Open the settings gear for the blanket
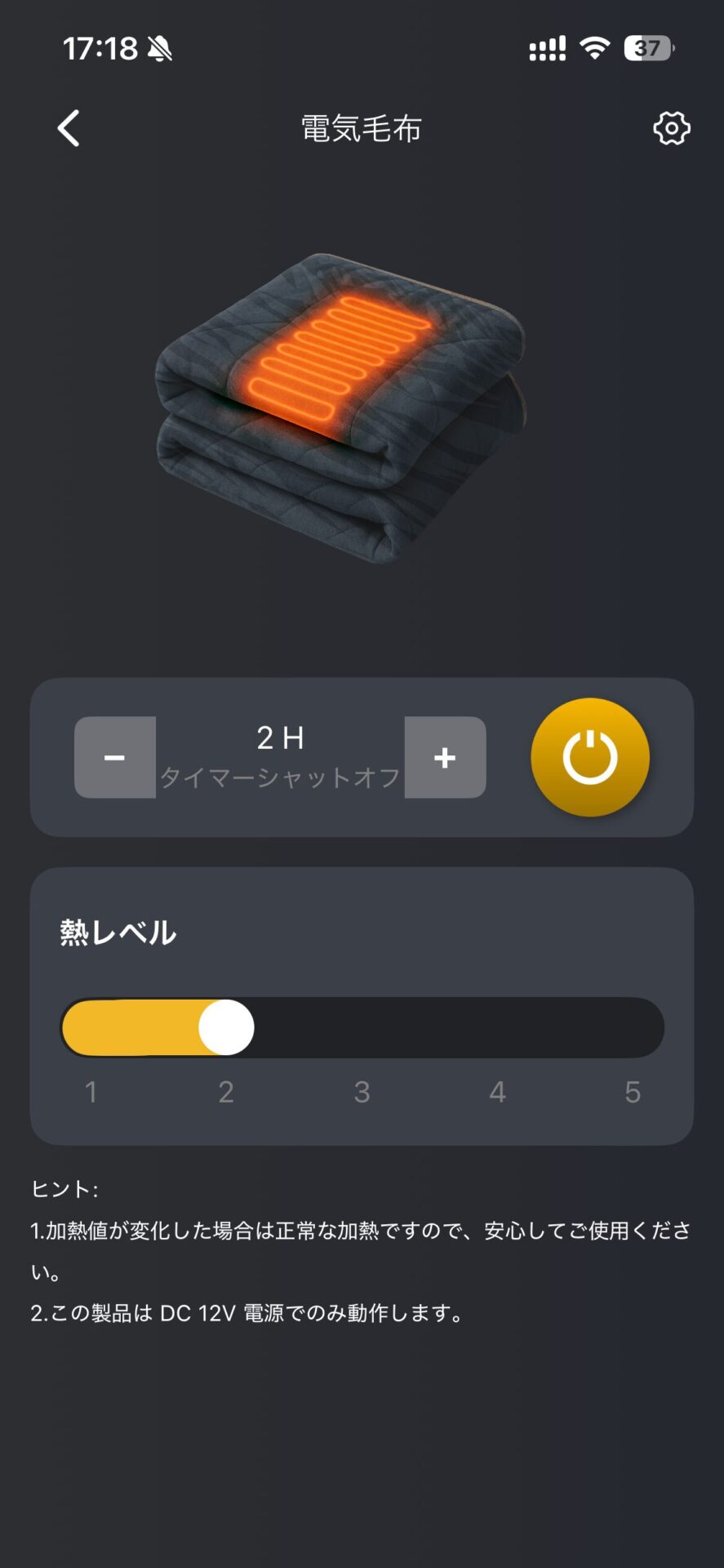The image size is (724, 1568). 672,127
